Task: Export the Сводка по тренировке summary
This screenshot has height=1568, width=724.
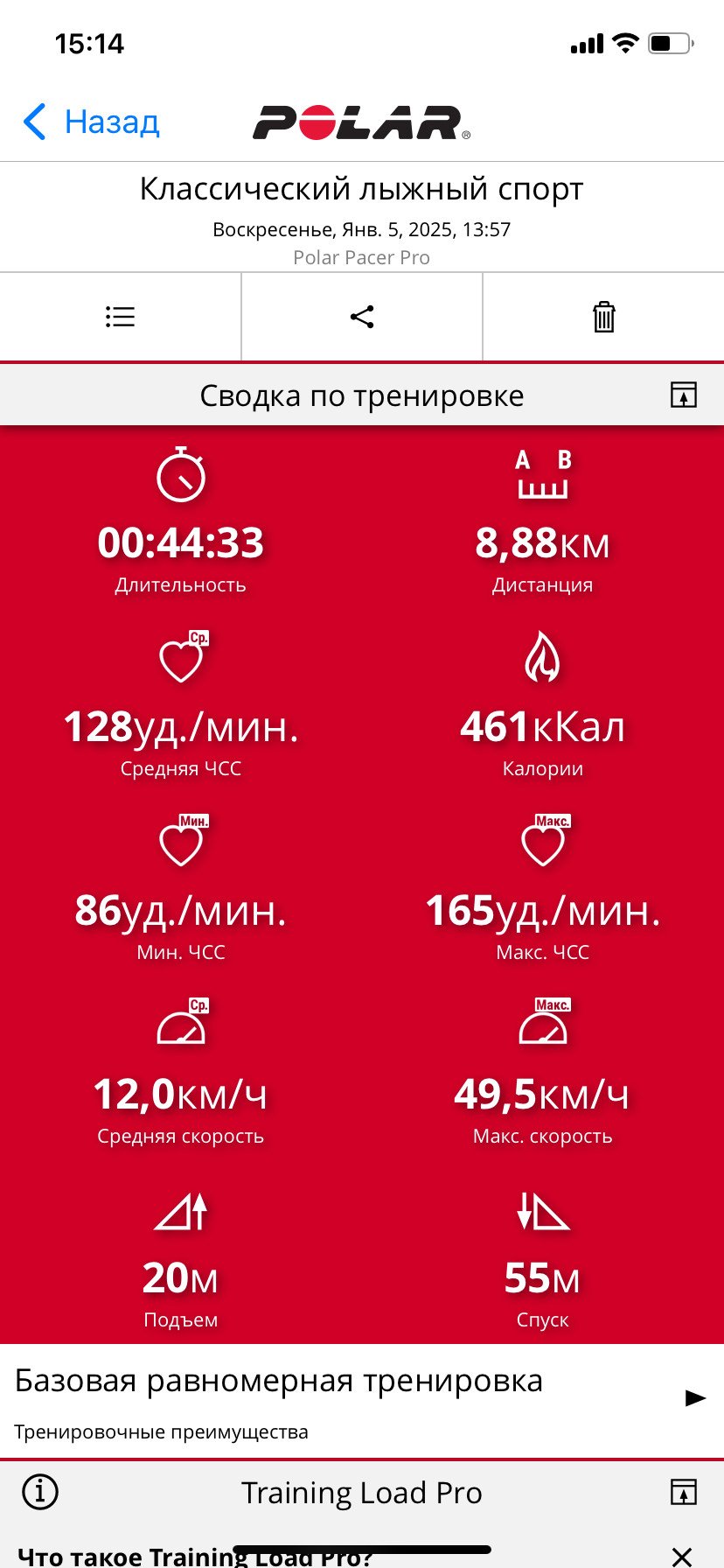Action: click(684, 395)
